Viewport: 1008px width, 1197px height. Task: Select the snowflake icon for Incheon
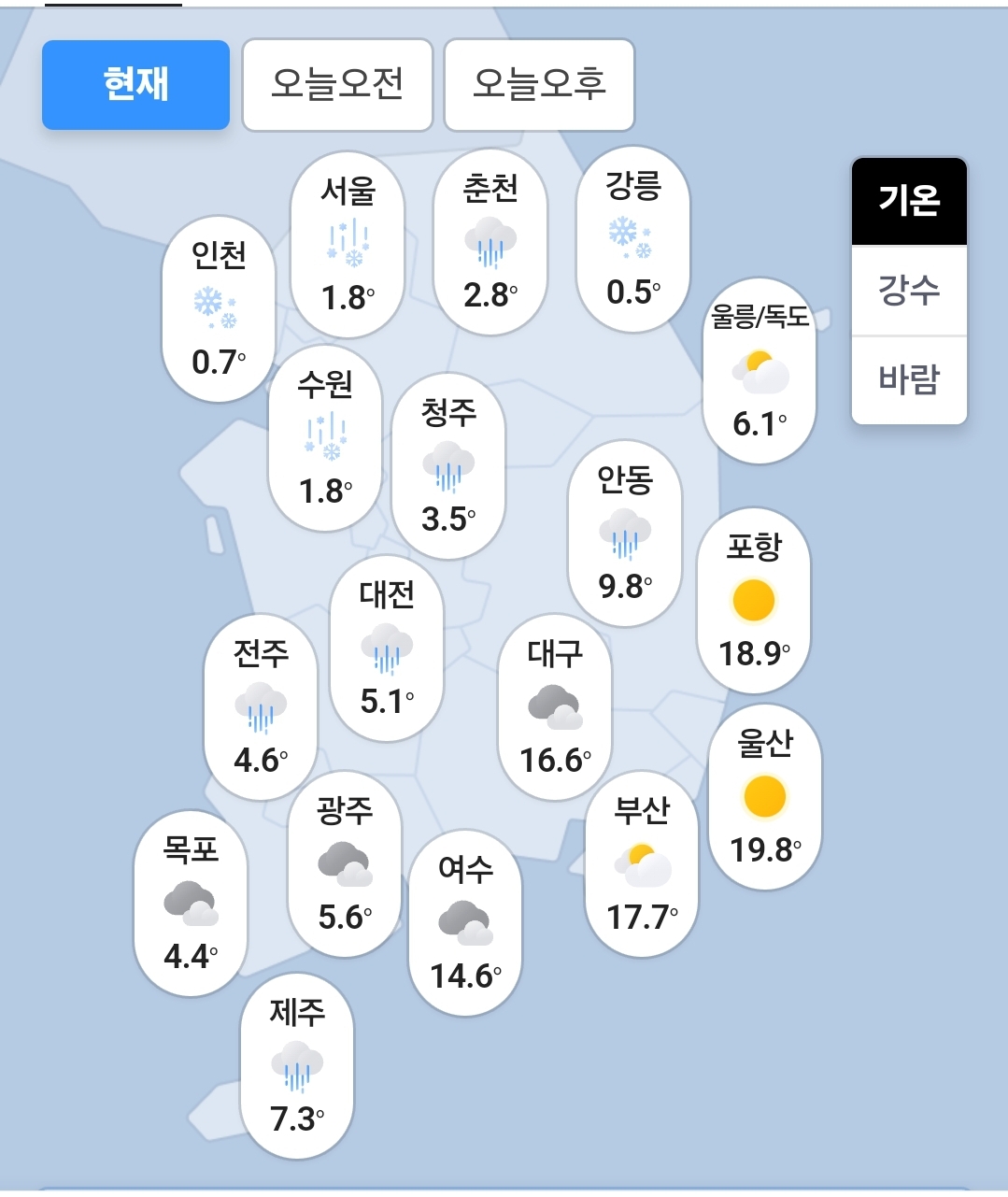point(216,308)
